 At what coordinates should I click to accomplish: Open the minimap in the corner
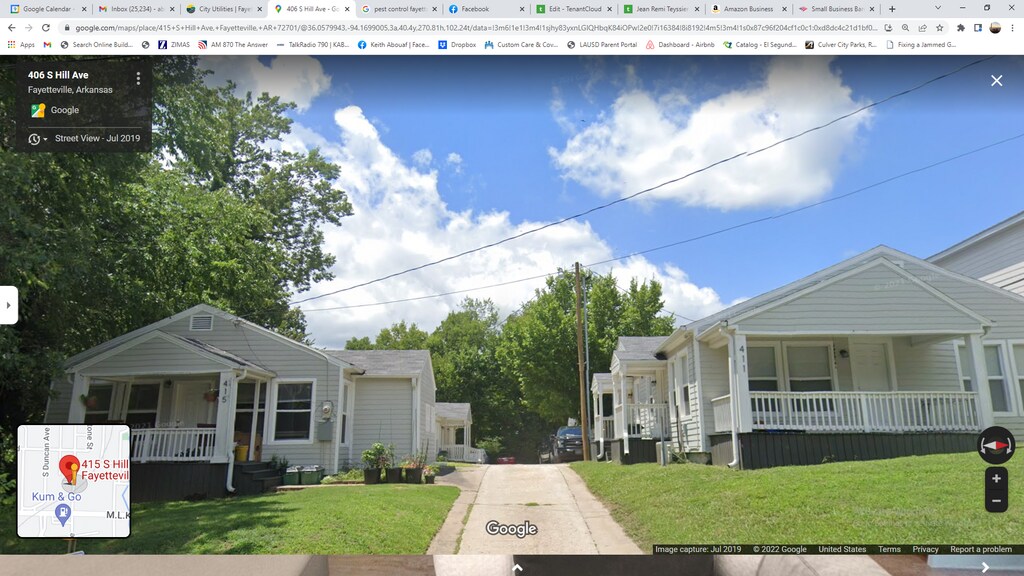[x=73, y=481]
